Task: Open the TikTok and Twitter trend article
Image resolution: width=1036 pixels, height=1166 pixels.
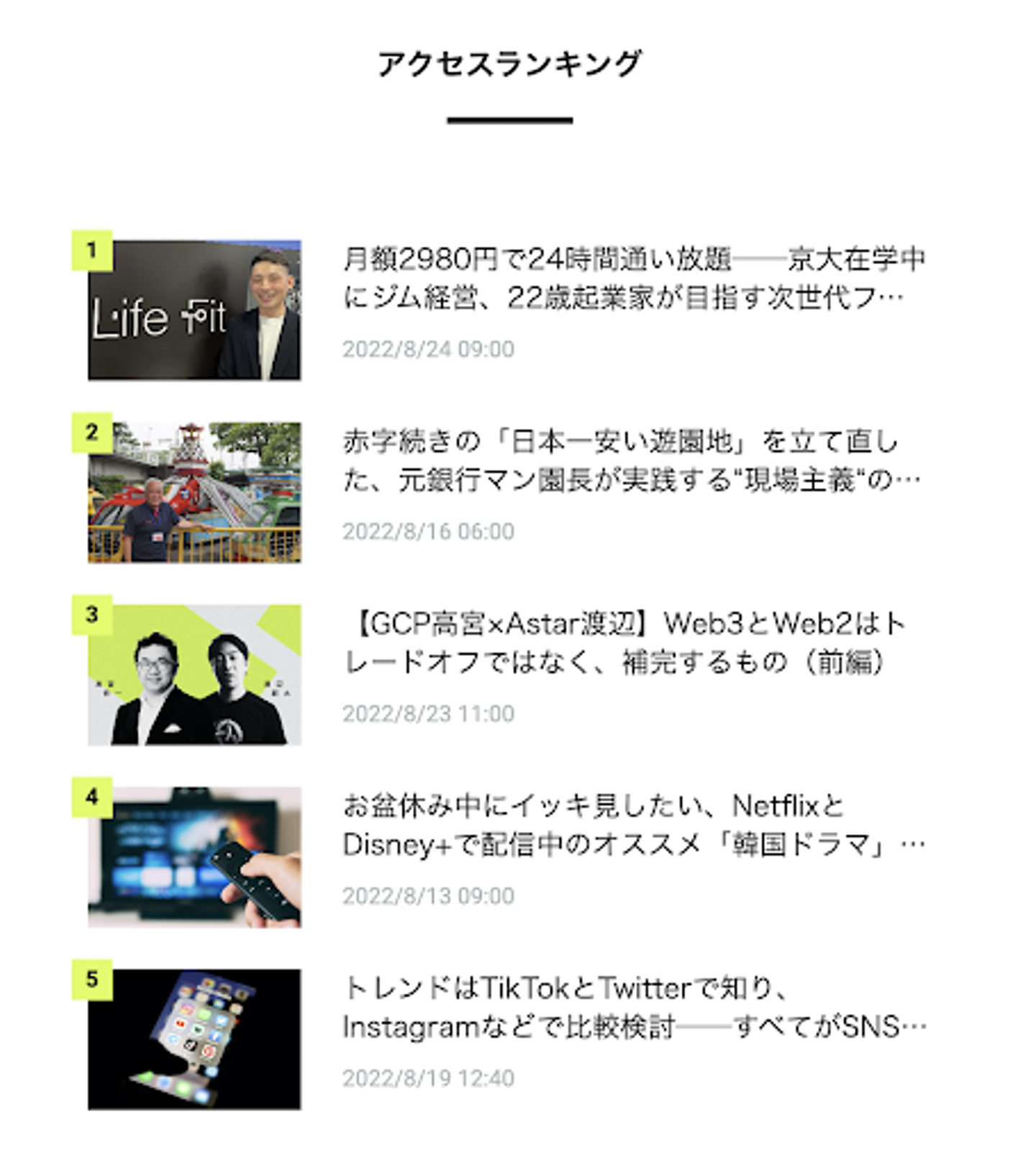Action: [633, 1007]
